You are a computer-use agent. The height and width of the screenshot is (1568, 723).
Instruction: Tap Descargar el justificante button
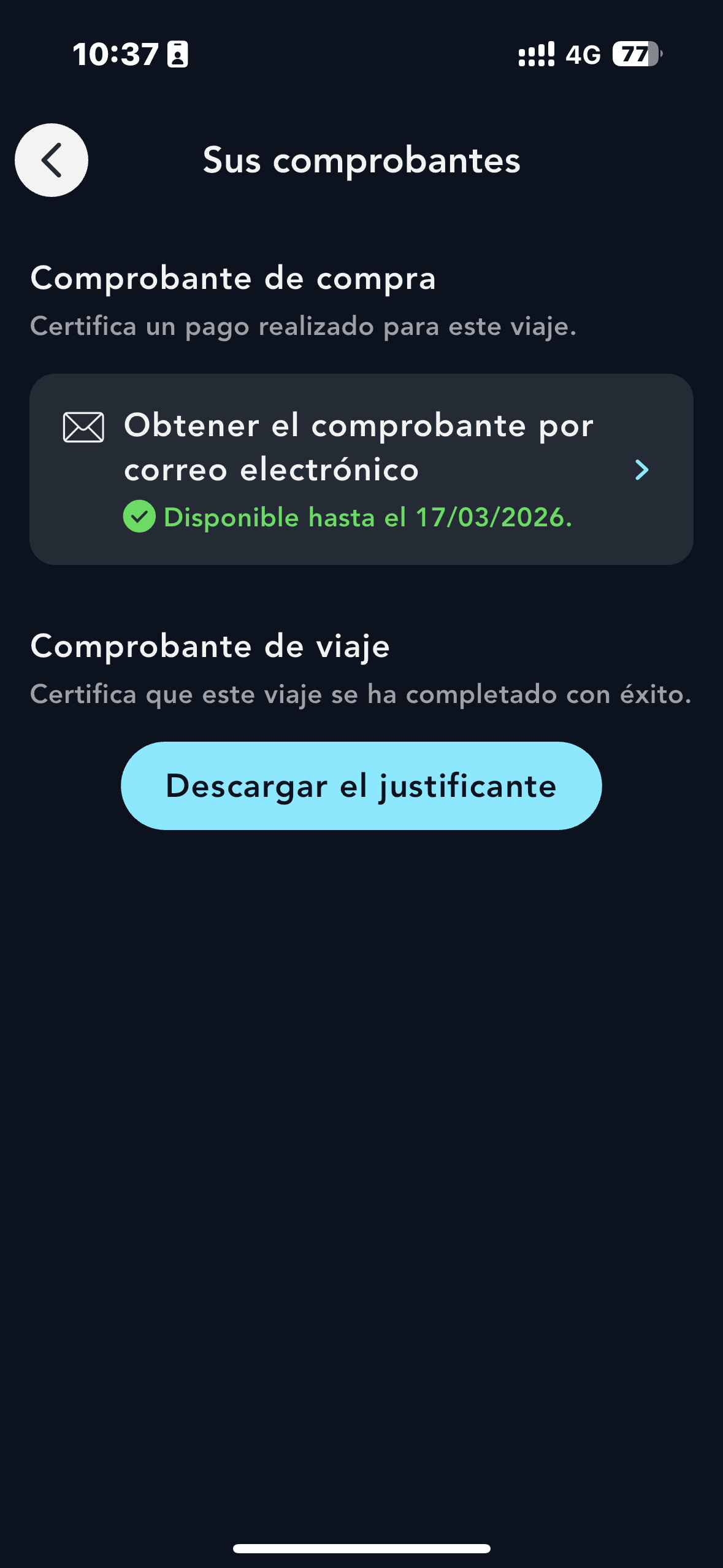click(361, 785)
